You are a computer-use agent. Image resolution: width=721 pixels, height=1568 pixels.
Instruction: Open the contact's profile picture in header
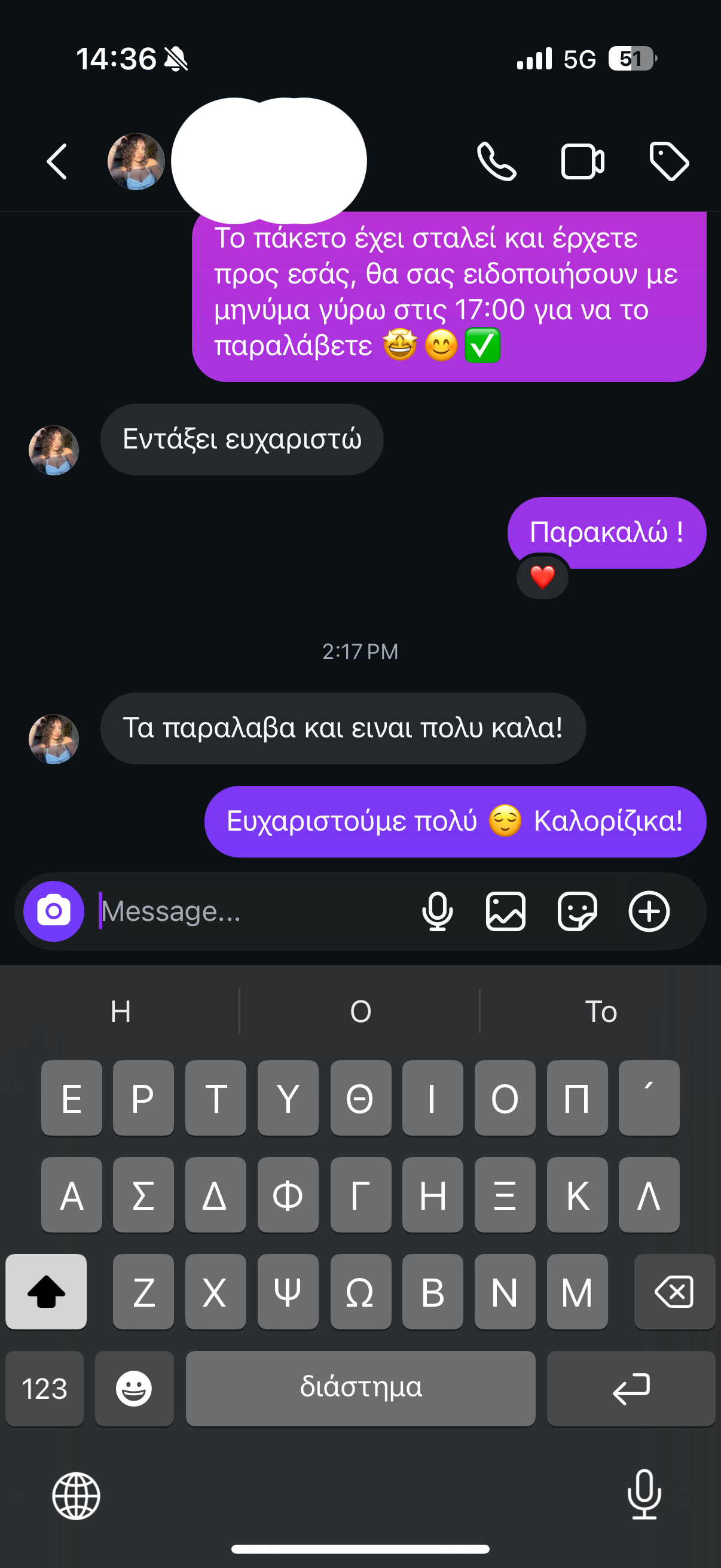coord(136,162)
